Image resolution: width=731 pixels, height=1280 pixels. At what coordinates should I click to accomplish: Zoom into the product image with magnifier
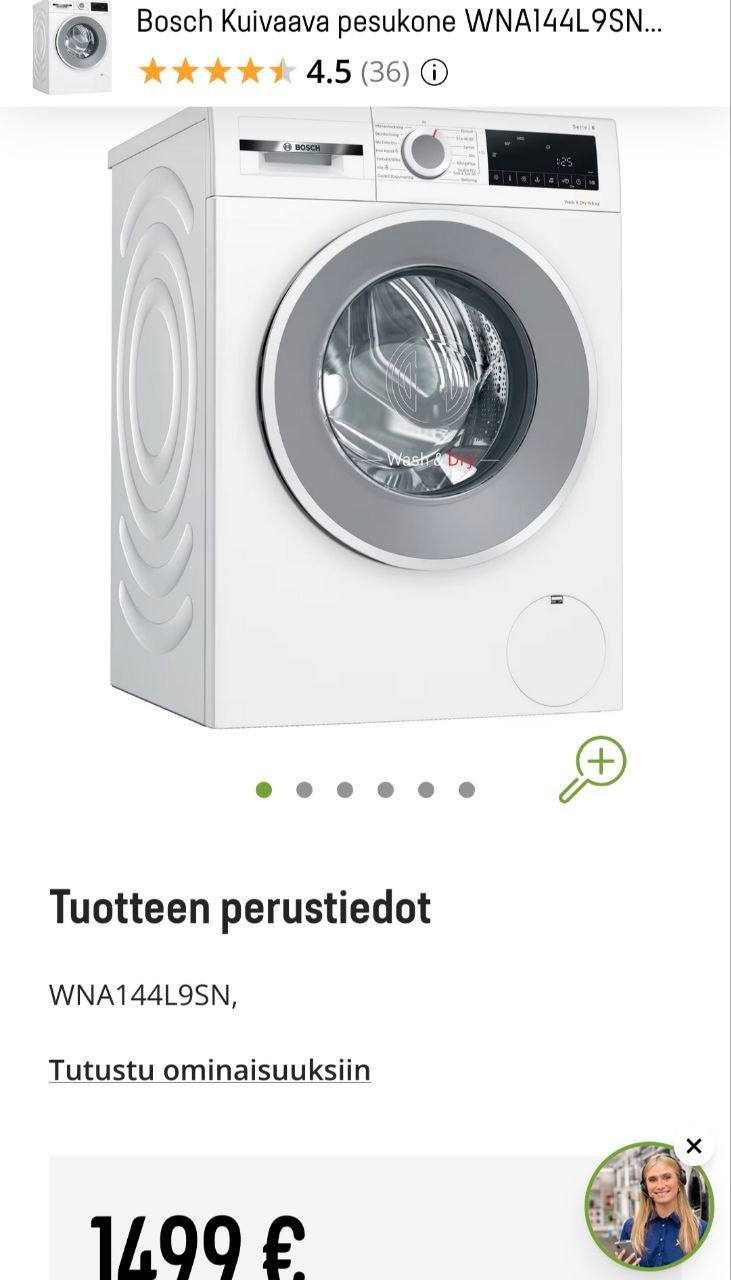[x=592, y=769]
